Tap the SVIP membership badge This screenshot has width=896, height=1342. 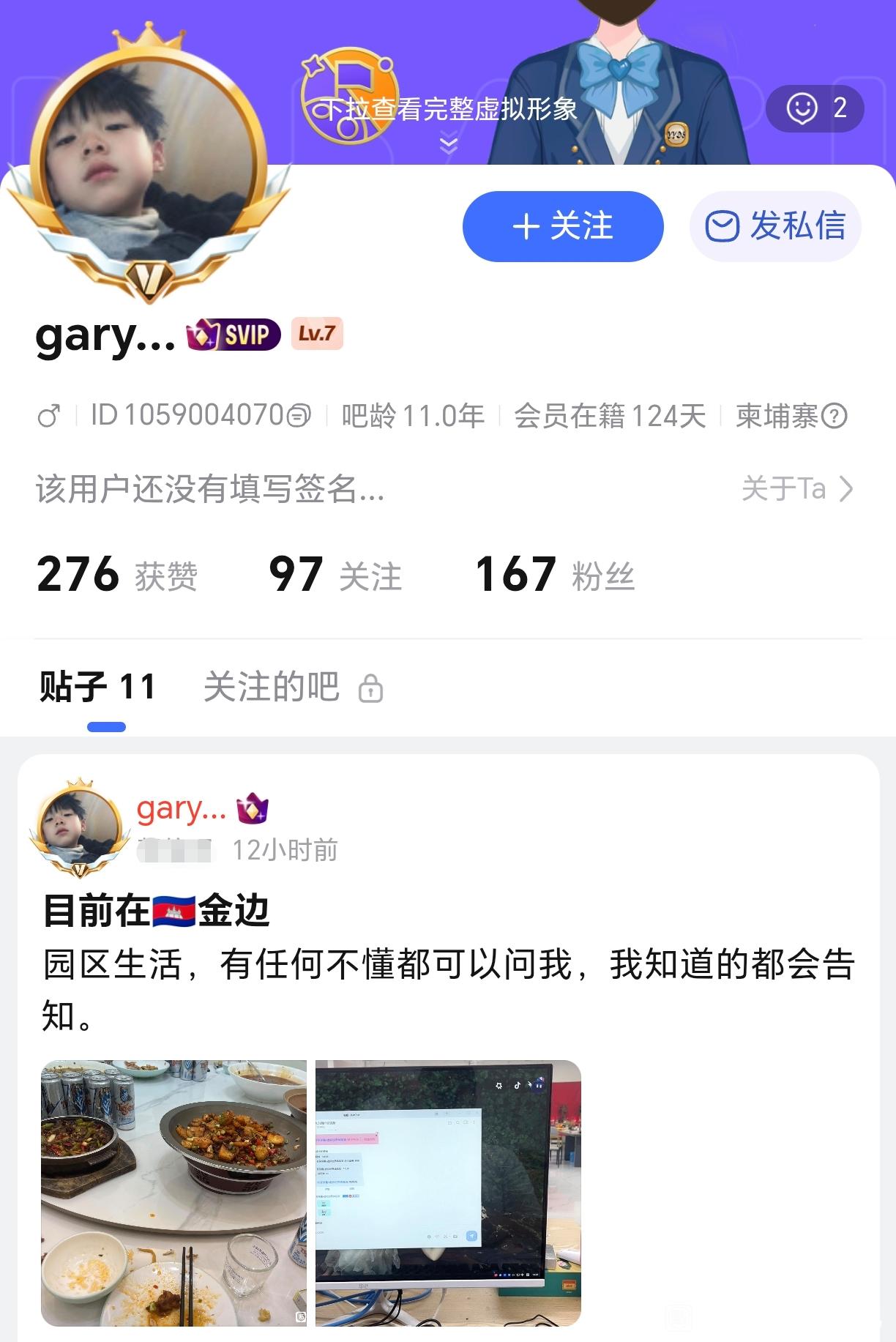[234, 335]
